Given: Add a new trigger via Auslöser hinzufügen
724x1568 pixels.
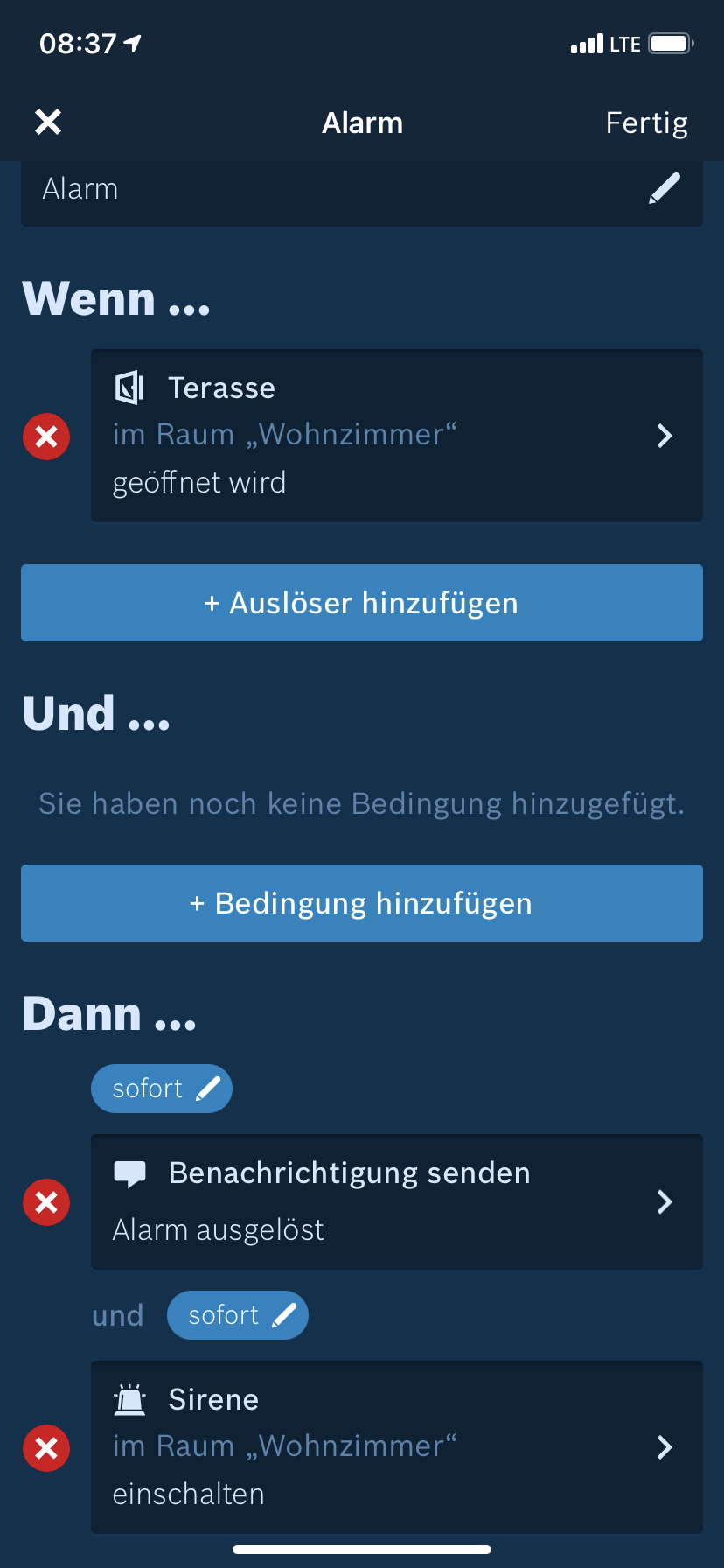Looking at the screenshot, I should (x=362, y=603).
